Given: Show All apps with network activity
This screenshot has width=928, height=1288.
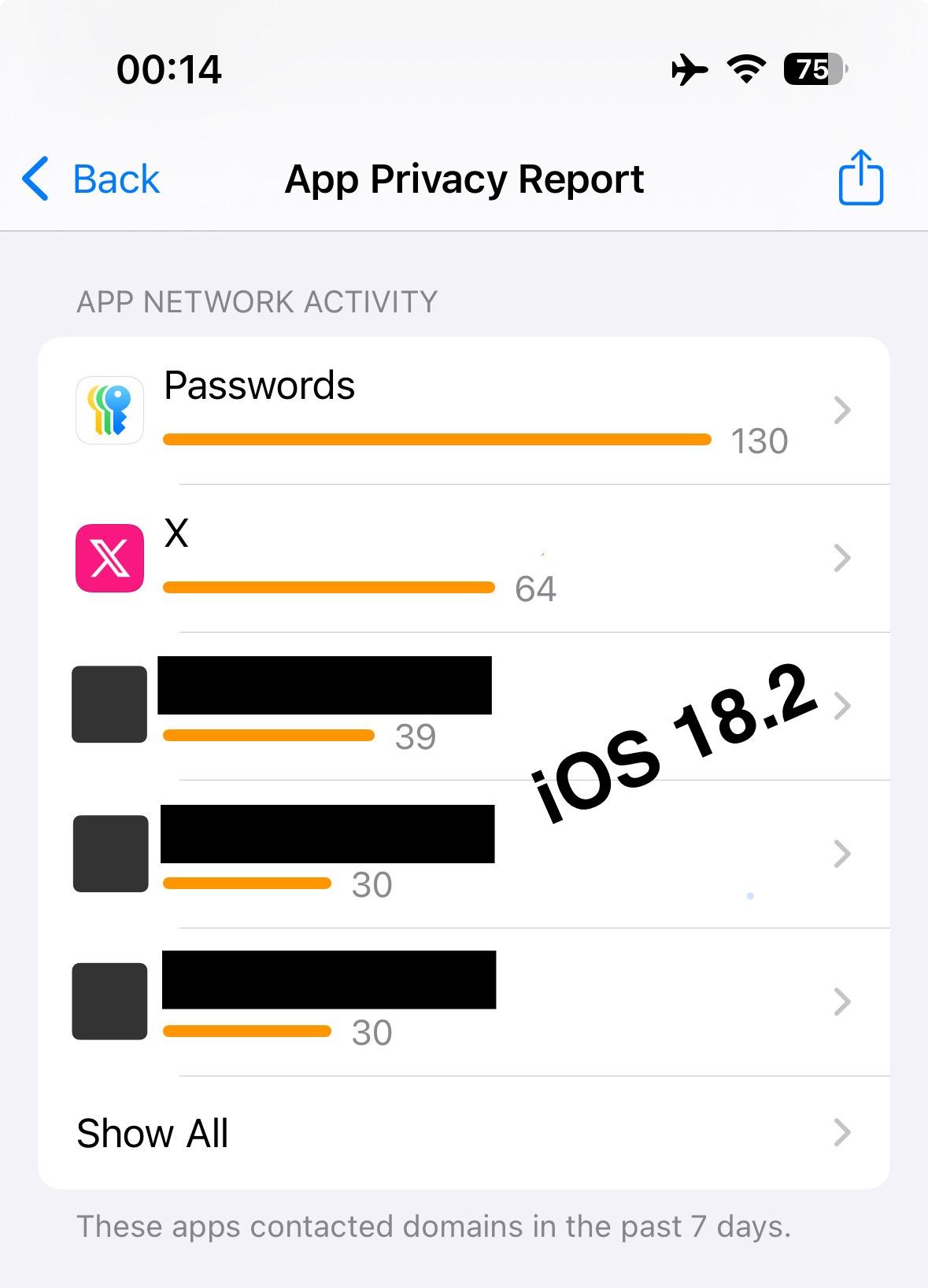Looking at the screenshot, I should click(463, 1133).
